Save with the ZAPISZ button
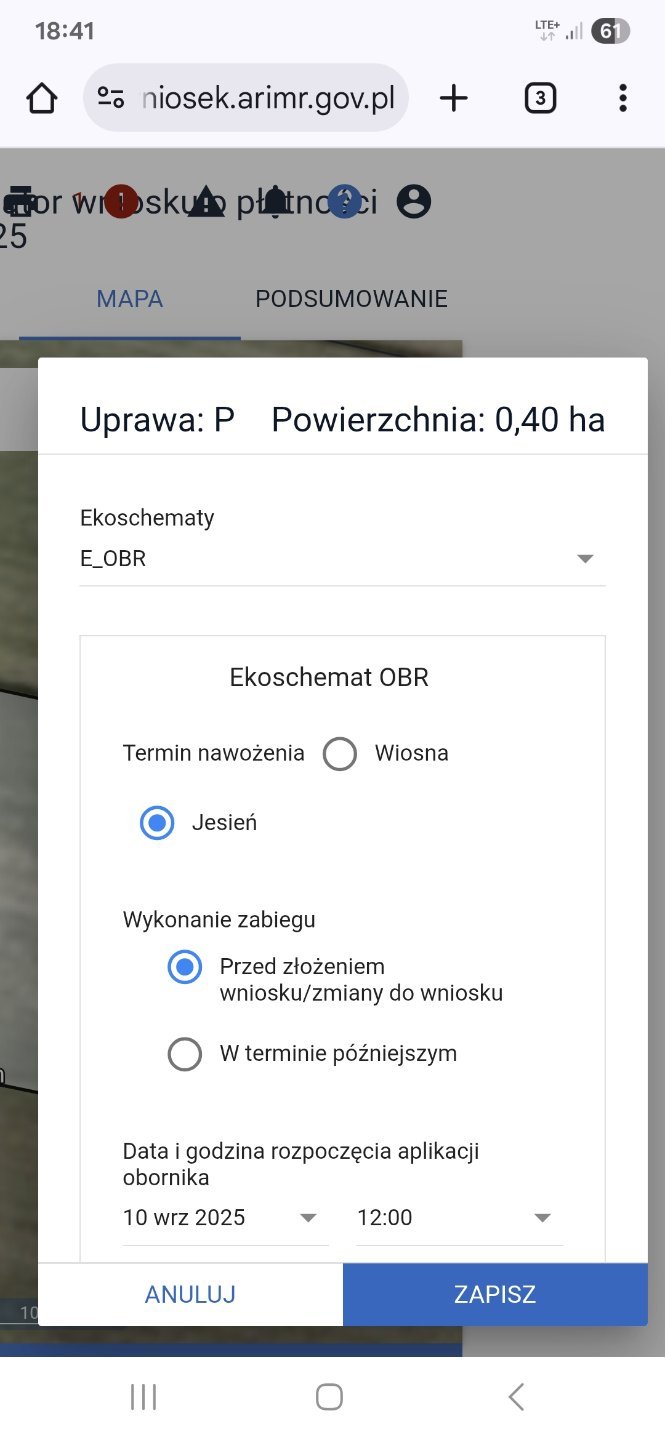Viewport: 665px width, 1440px height. (x=495, y=1295)
